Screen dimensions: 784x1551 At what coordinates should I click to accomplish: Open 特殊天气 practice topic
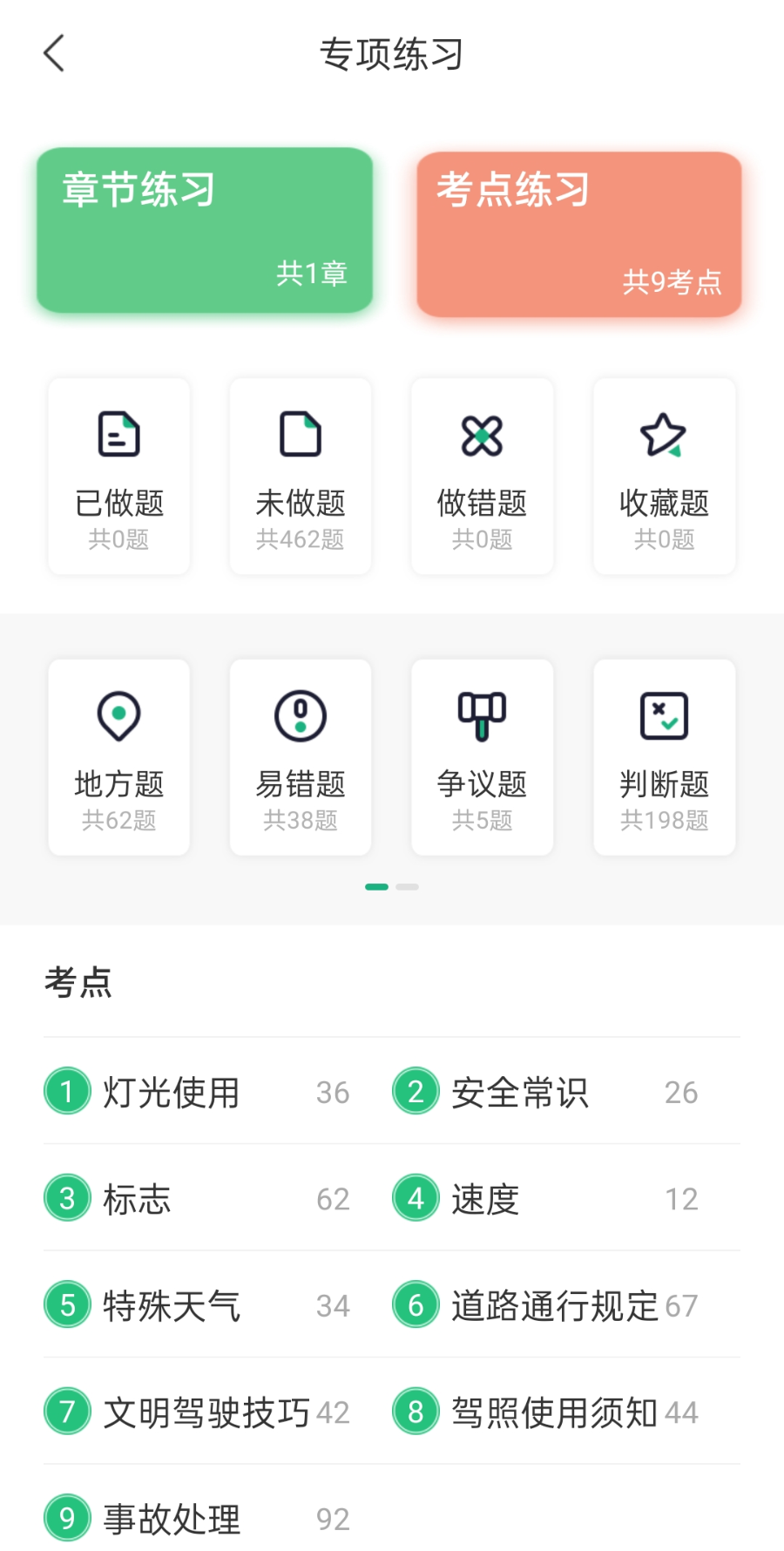[x=174, y=1304]
